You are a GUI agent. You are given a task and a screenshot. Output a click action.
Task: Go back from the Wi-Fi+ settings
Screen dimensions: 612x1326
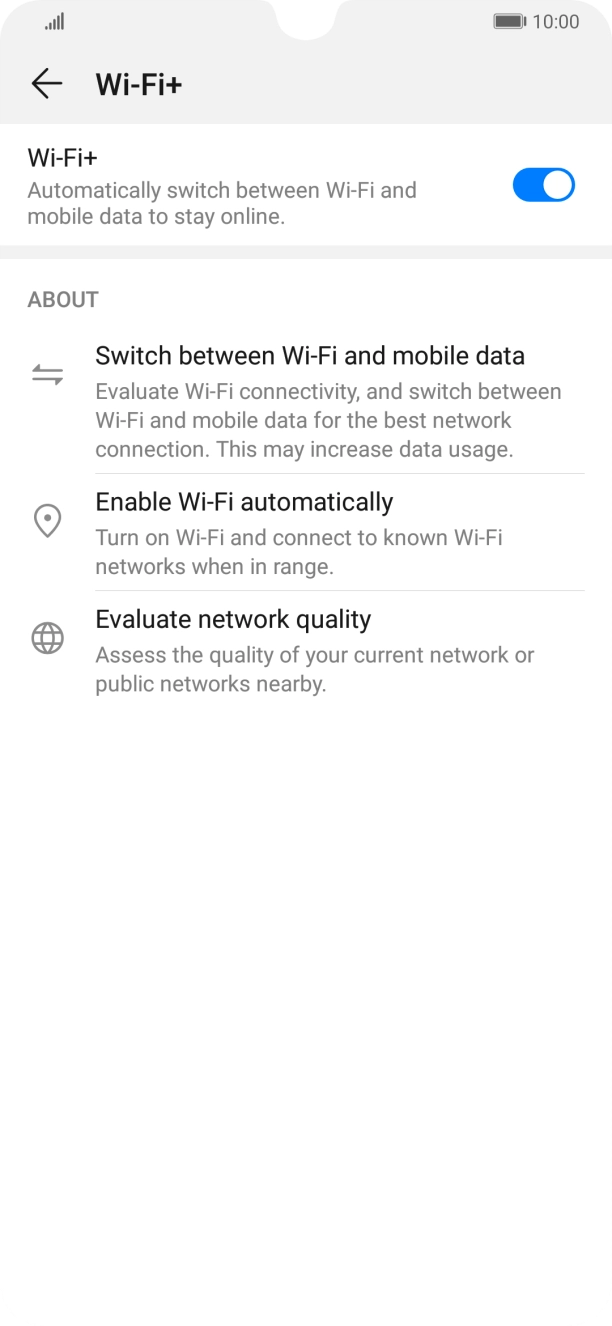coord(47,84)
